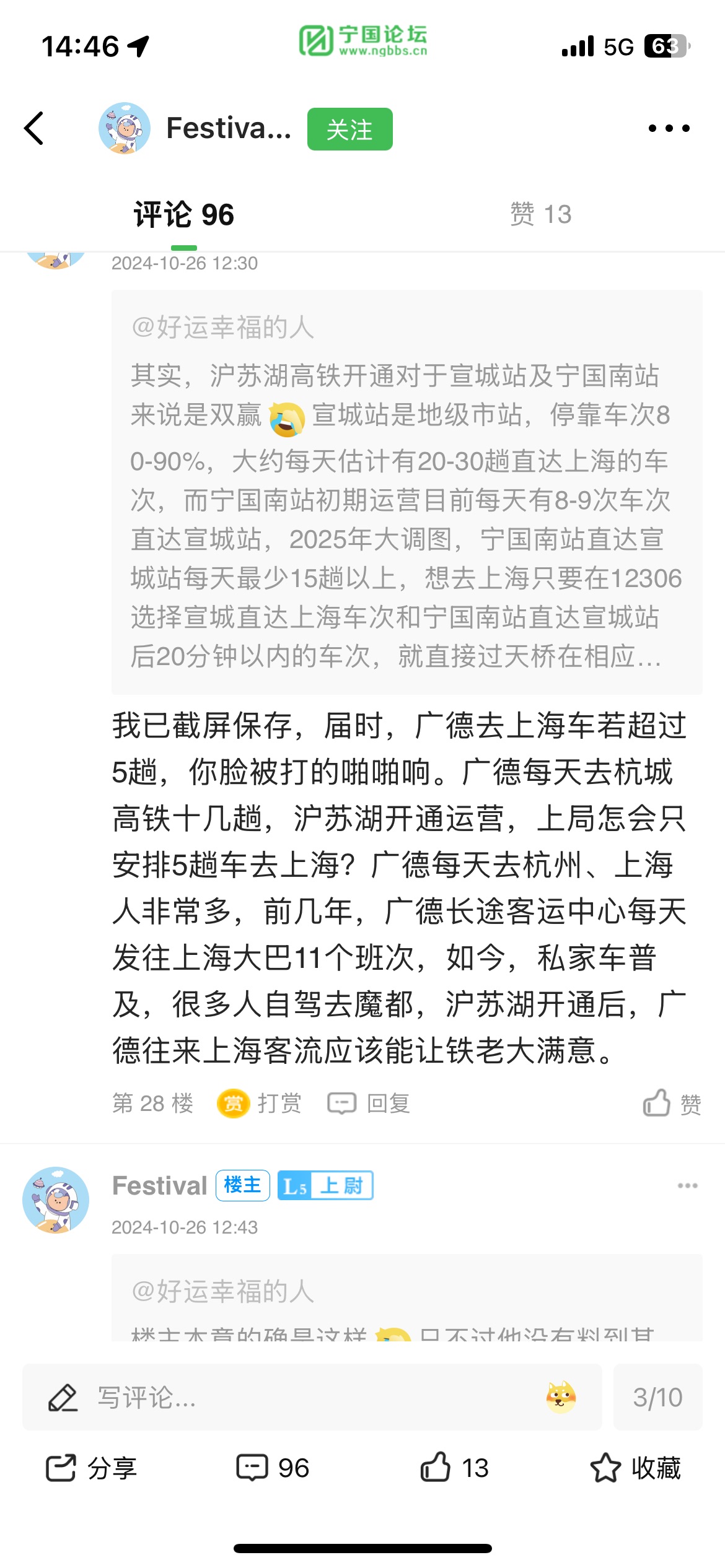Reply to the floor 28 comment
The width and height of the screenshot is (725, 1568).
pyautogui.click(x=369, y=1103)
